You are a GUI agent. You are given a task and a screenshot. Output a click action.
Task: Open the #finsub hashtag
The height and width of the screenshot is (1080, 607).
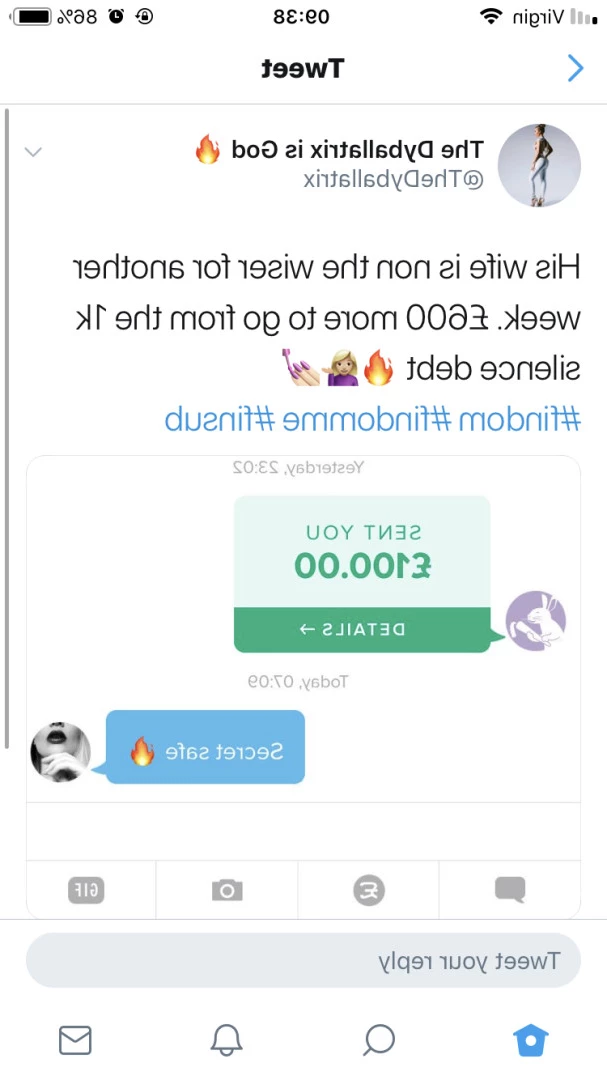(x=220, y=419)
